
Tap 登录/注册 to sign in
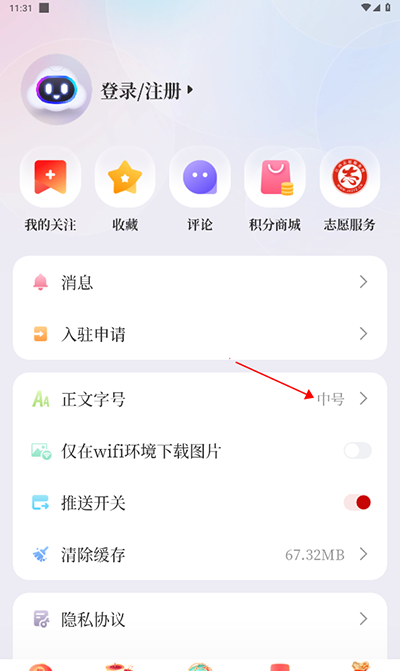[x=147, y=91]
